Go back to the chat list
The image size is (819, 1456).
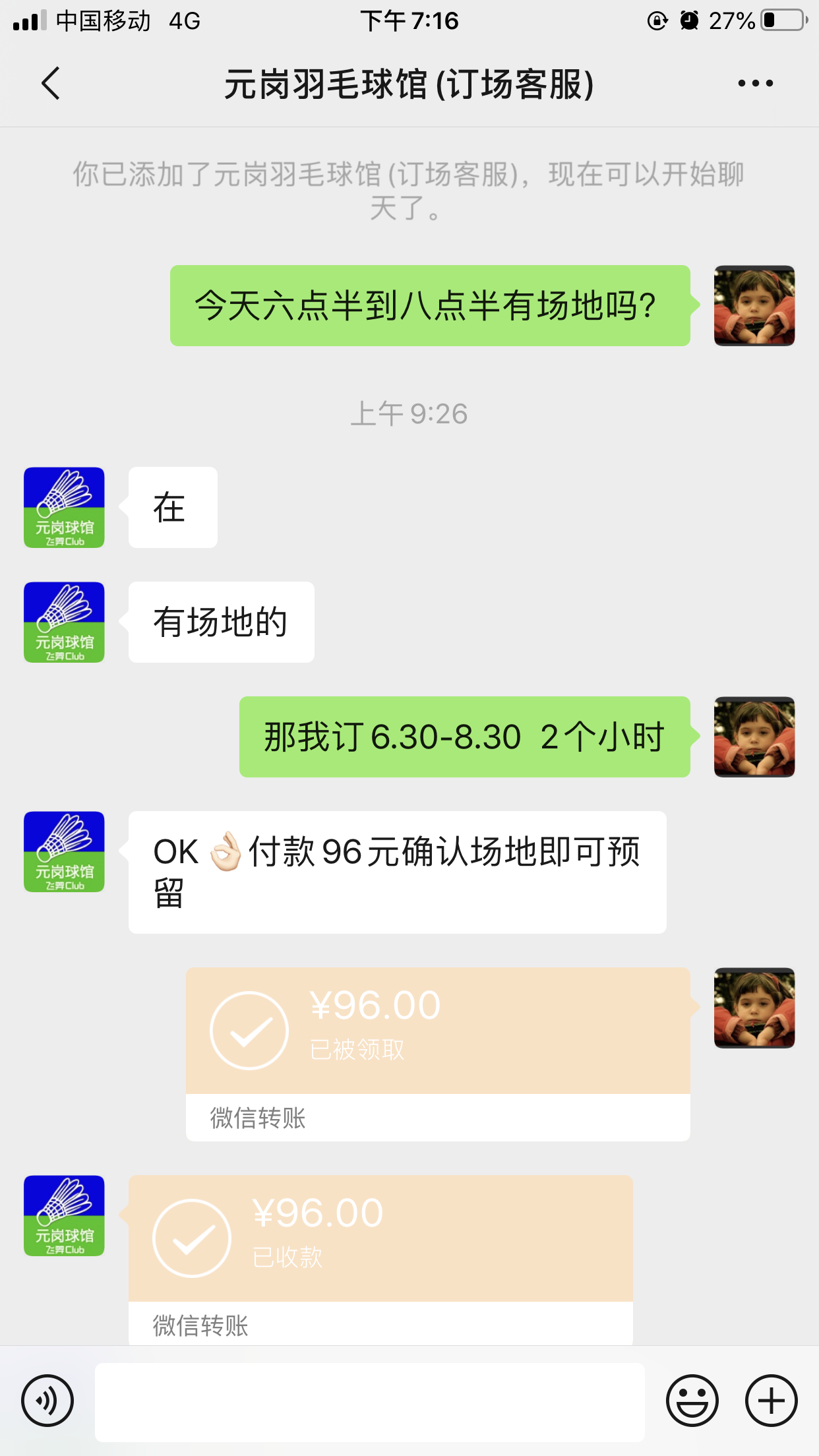(51, 84)
